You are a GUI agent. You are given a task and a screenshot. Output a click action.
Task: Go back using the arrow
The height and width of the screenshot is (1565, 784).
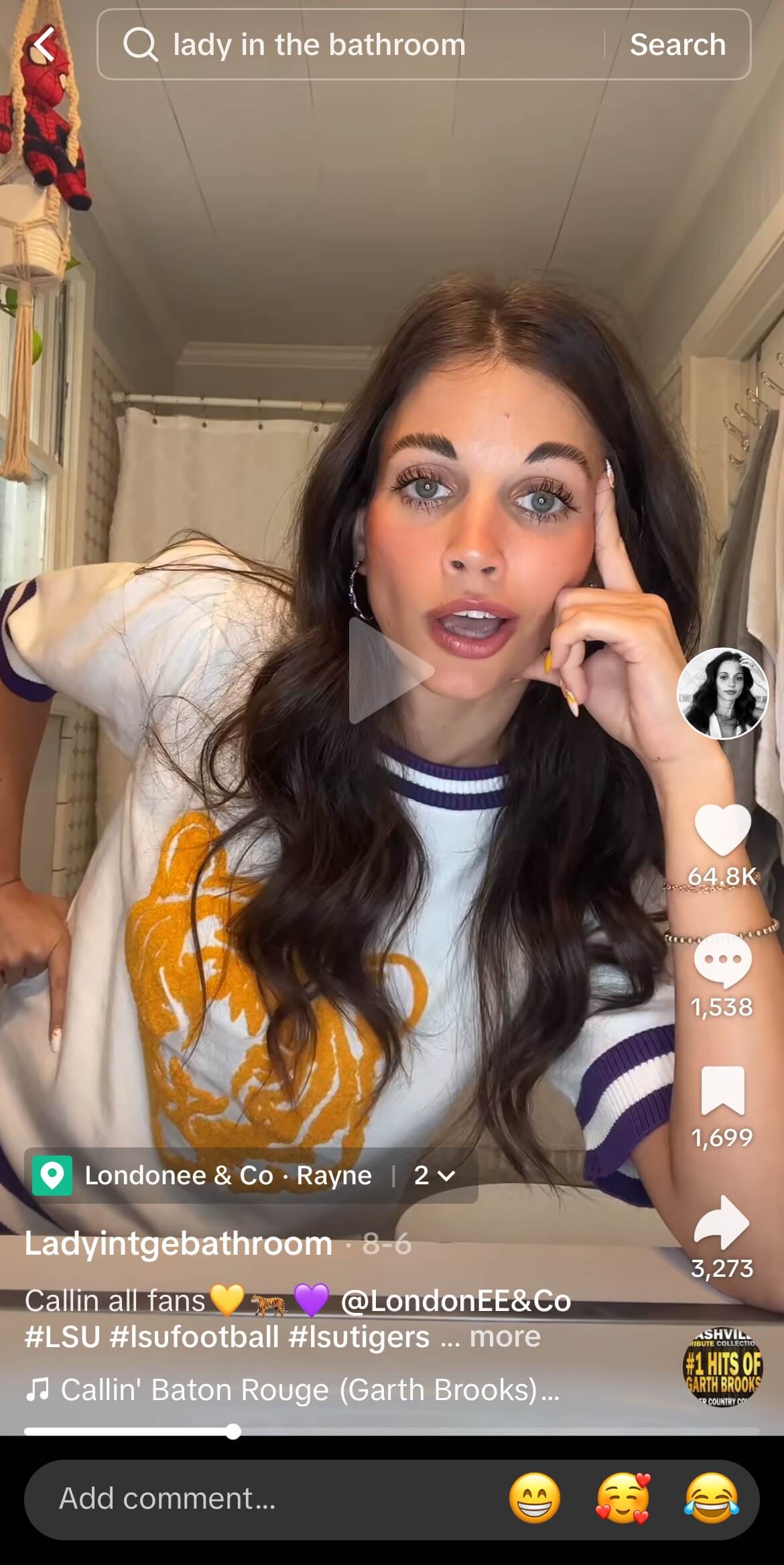pos(44,44)
